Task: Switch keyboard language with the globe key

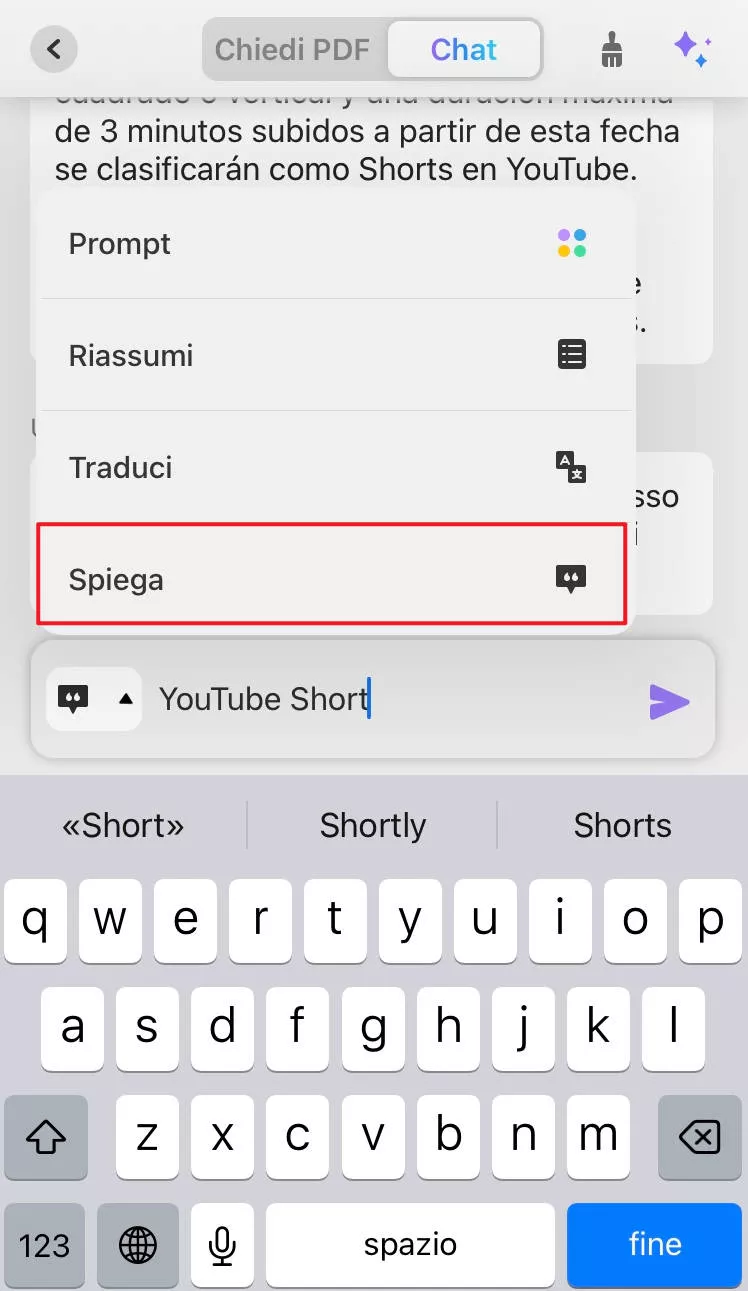Action: 137,1245
